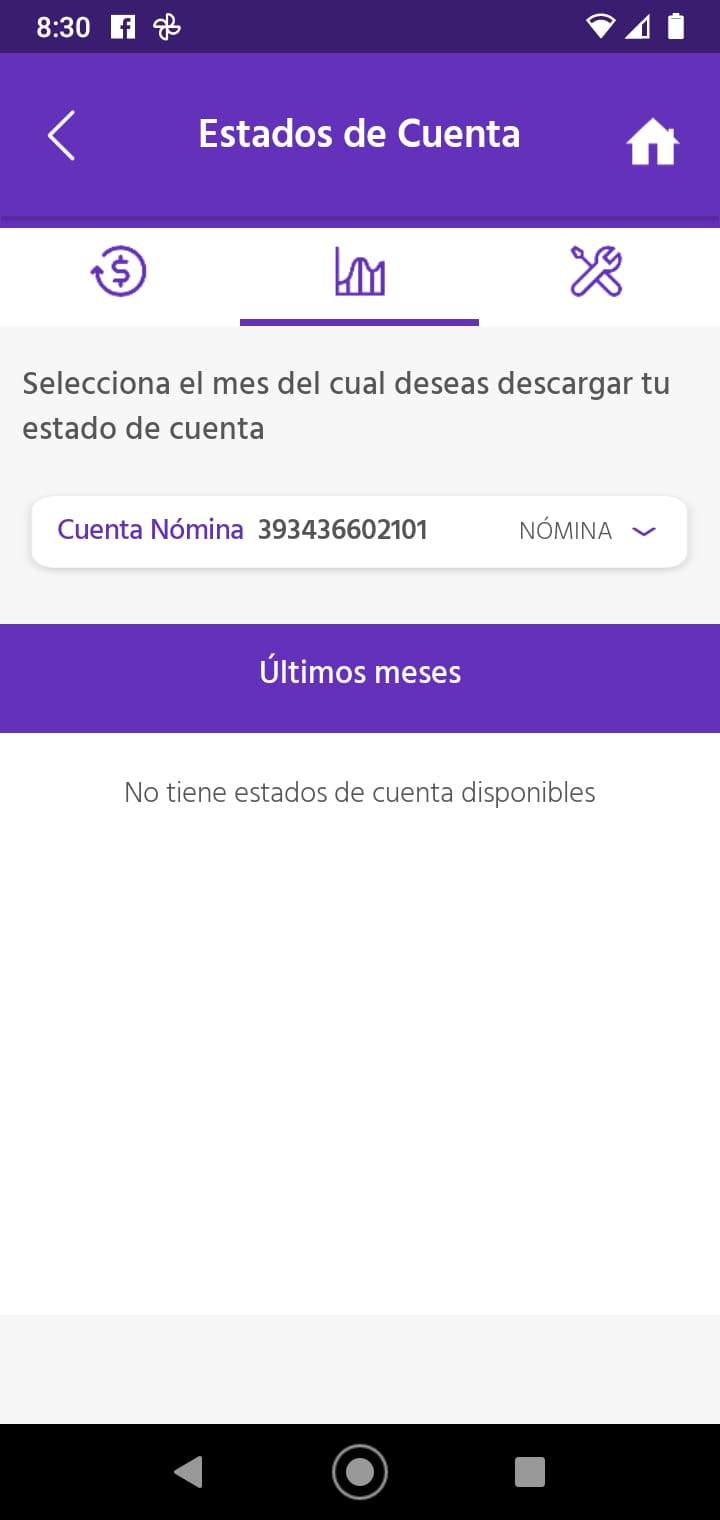This screenshot has width=720, height=1520.
Task: Select the bar chart tab
Action: 360,272
